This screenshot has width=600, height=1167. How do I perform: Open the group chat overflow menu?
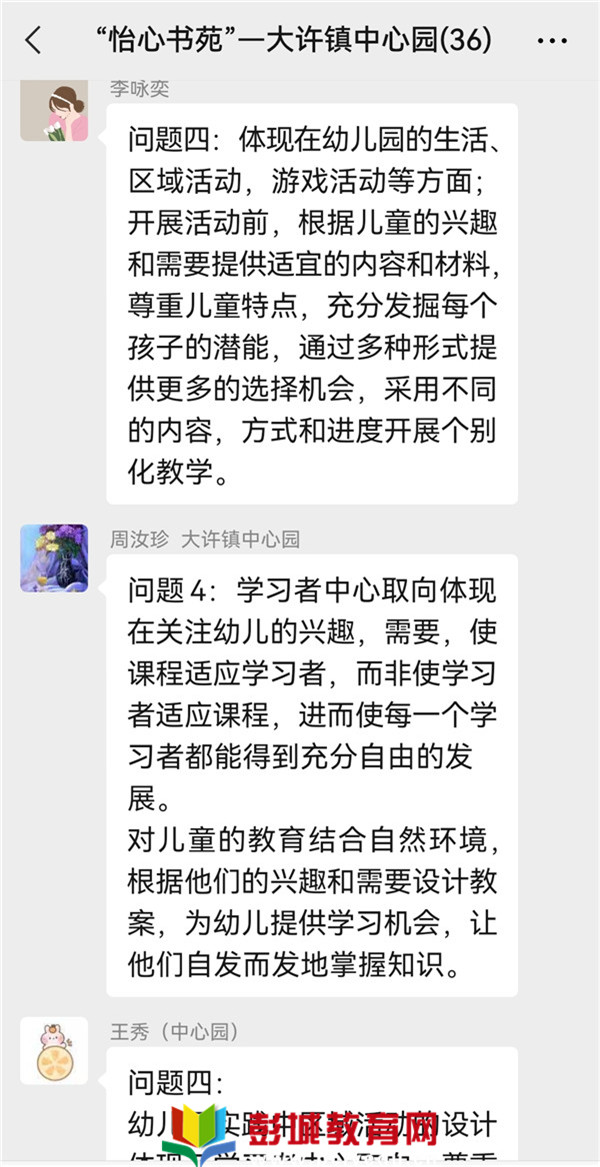553,41
